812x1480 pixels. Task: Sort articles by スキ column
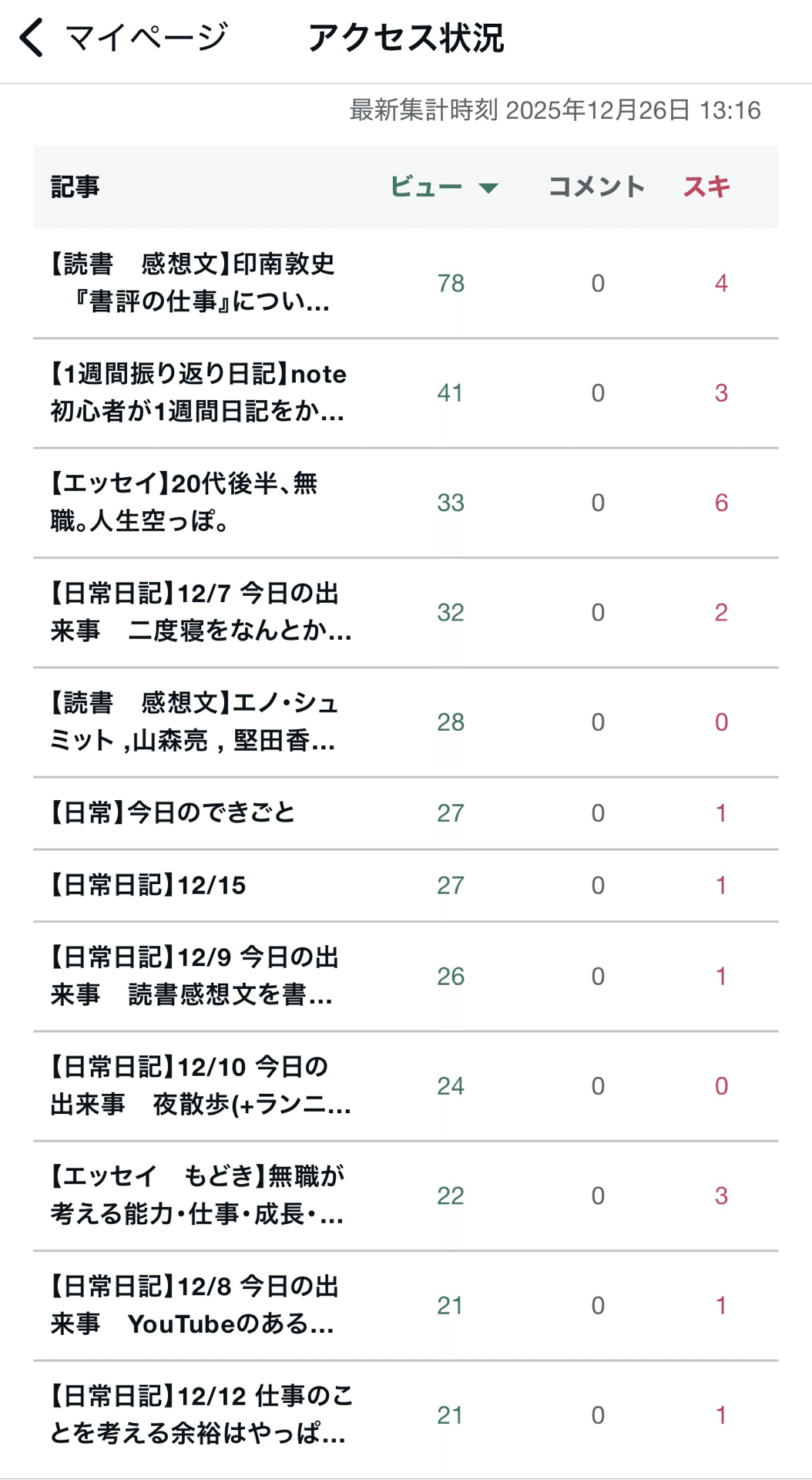pyautogui.click(x=707, y=187)
